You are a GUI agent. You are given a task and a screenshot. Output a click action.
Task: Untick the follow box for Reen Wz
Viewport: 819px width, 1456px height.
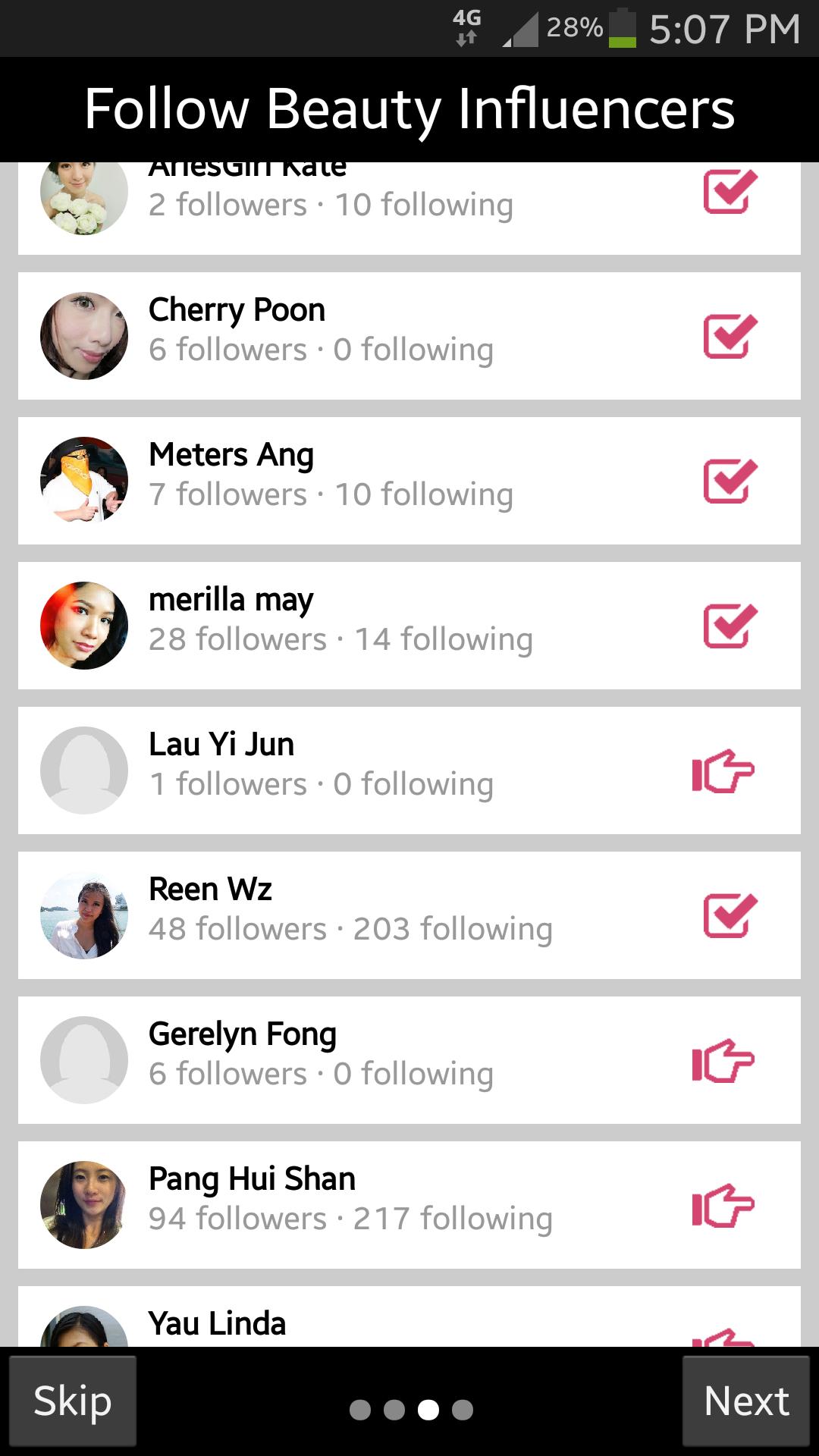click(730, 915)
